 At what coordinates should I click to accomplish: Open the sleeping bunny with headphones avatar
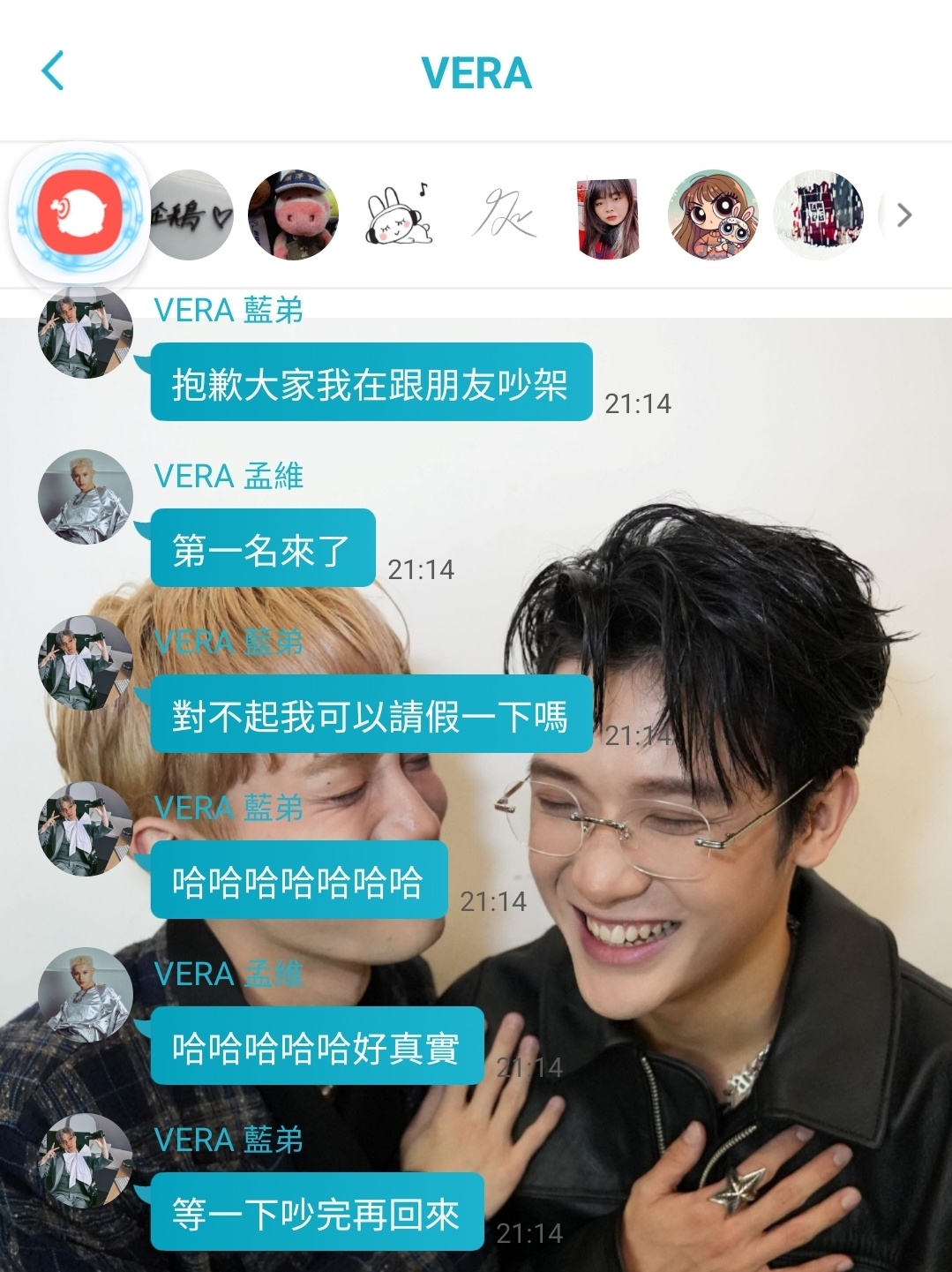[398, 216]
